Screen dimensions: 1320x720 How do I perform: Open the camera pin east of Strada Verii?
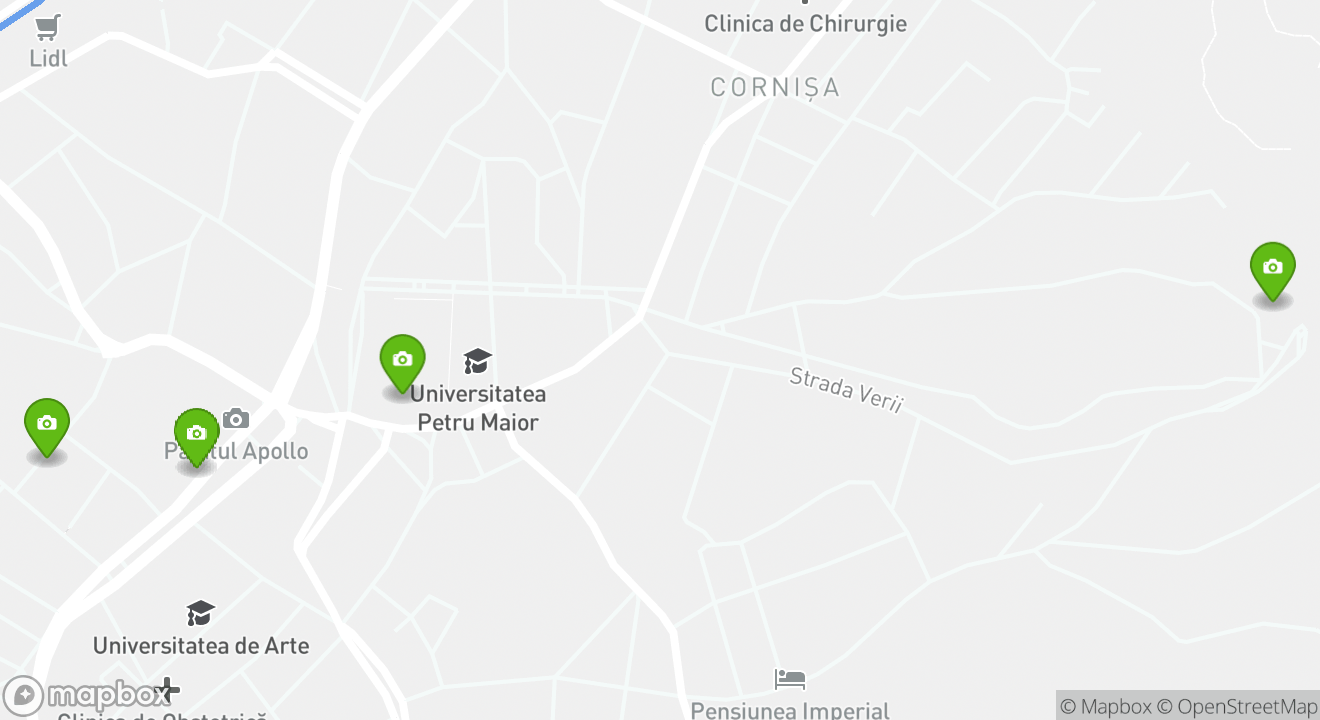1272,268
